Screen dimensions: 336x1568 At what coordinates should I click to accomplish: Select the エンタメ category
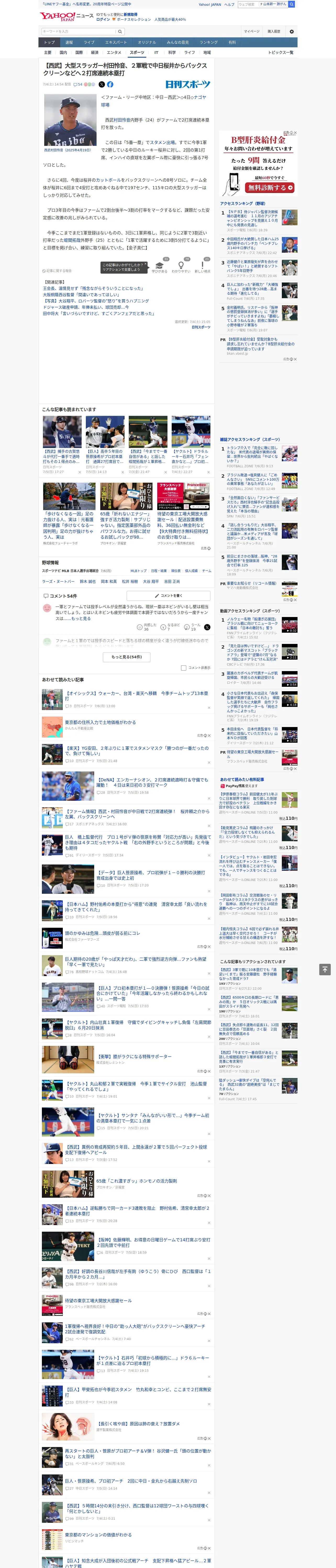[x=114, y=52]
